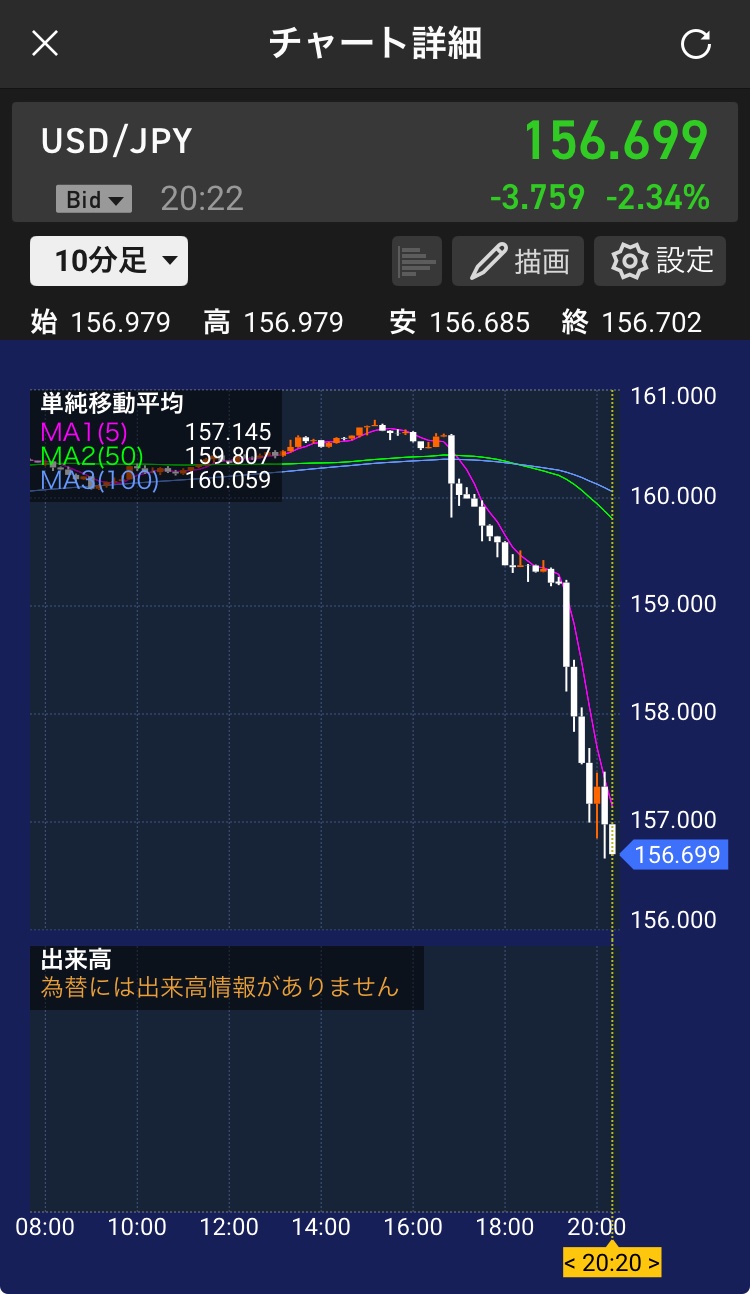Toggle the horizontal volume bars icon
750x1294 pixels.
coord(418,262)
